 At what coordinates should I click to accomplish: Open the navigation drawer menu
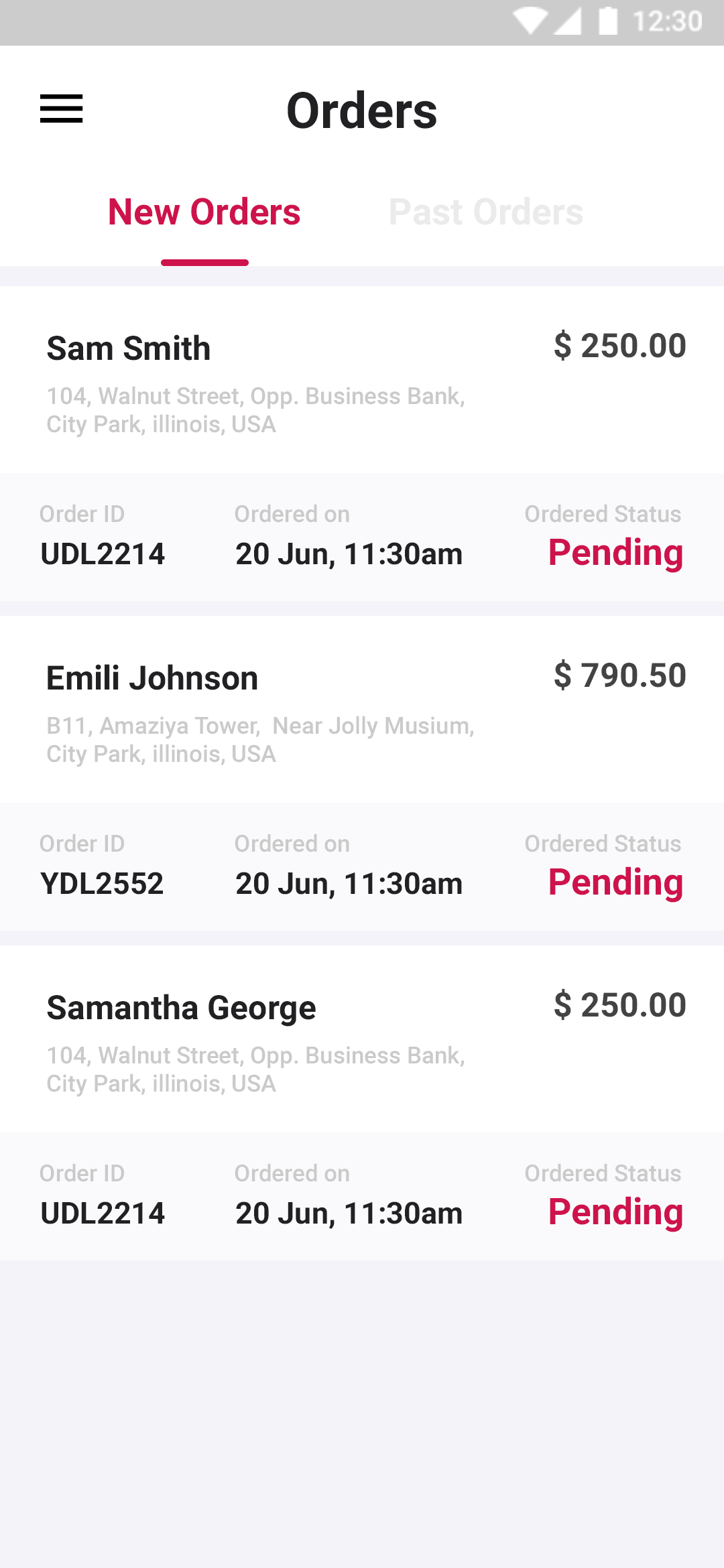point(62,109)
